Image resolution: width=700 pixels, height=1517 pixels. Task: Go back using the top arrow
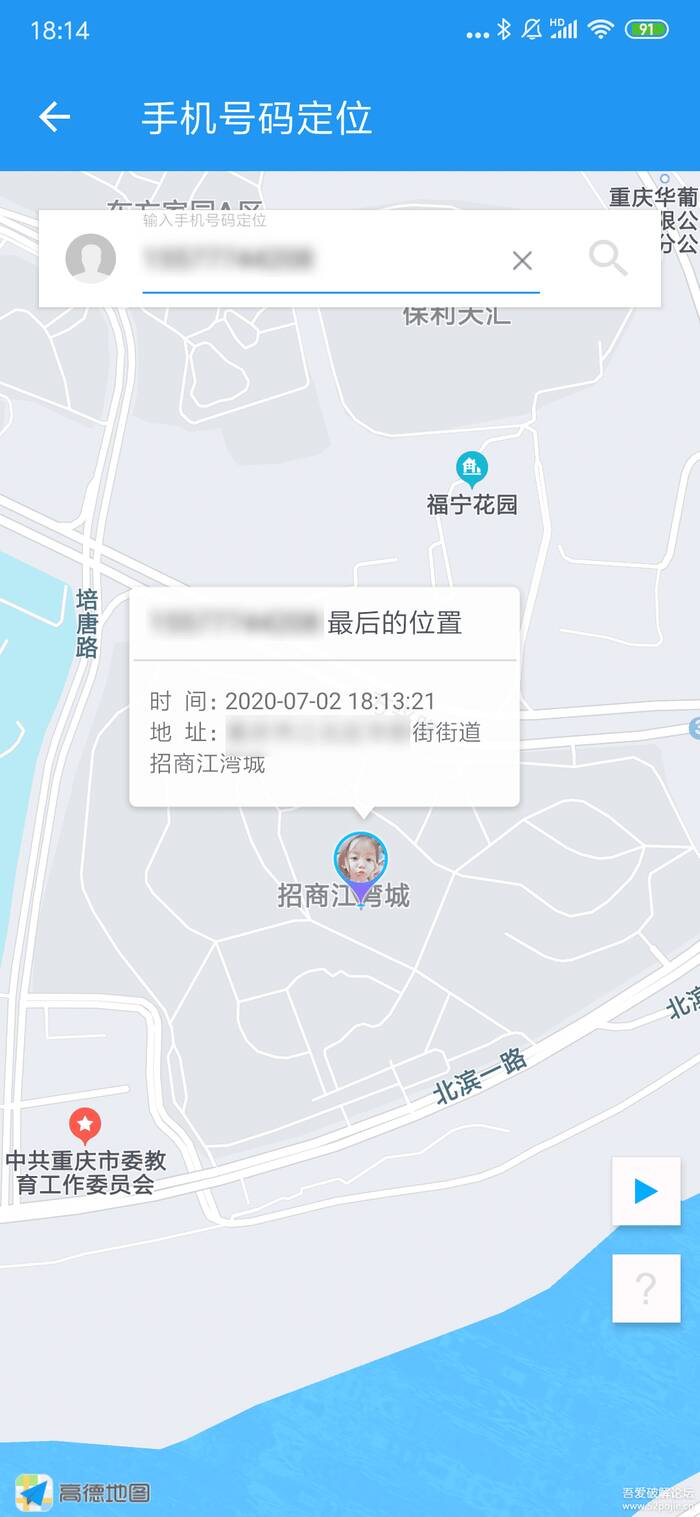click(55, 118)
